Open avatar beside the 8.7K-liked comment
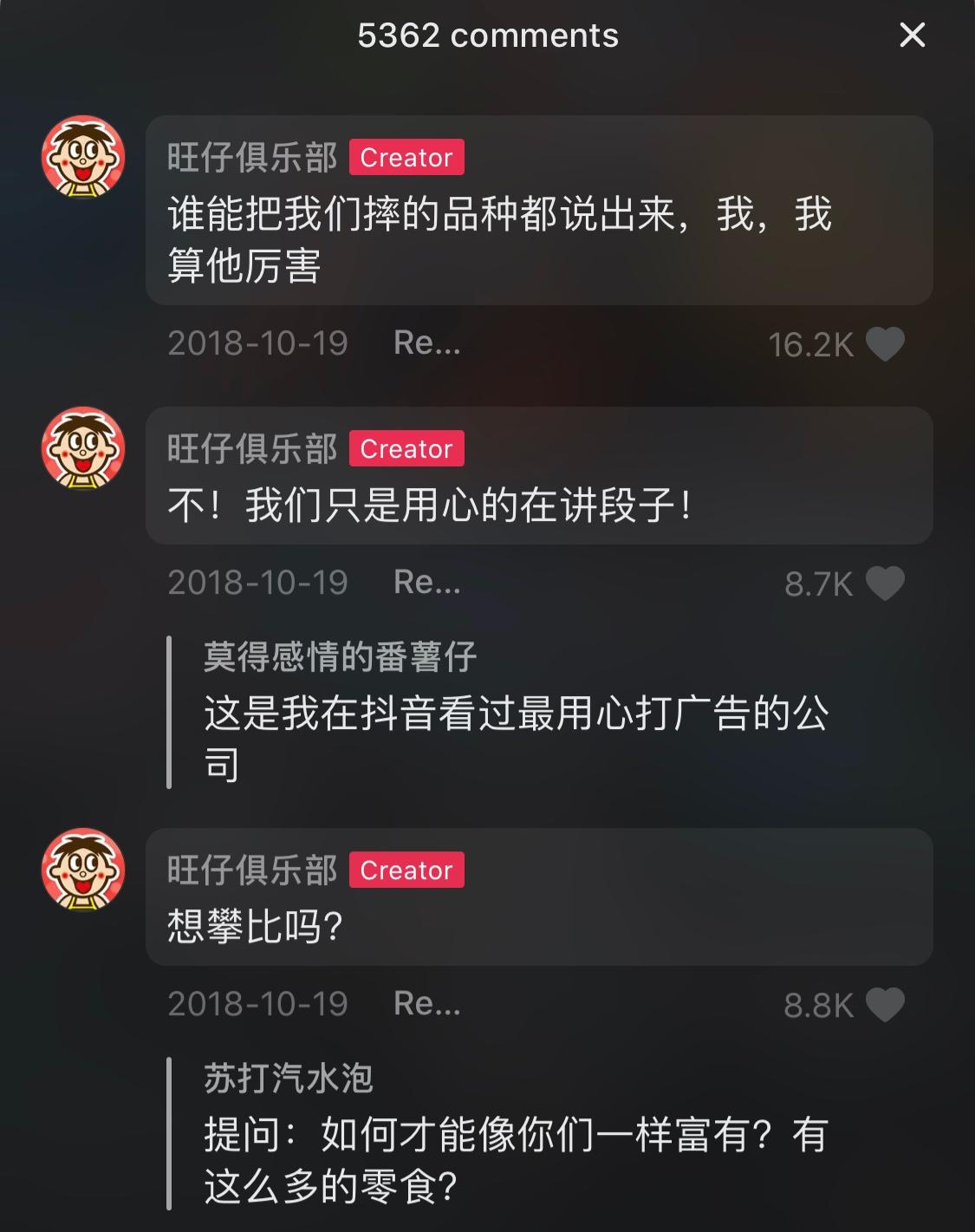 click(83, 448)
